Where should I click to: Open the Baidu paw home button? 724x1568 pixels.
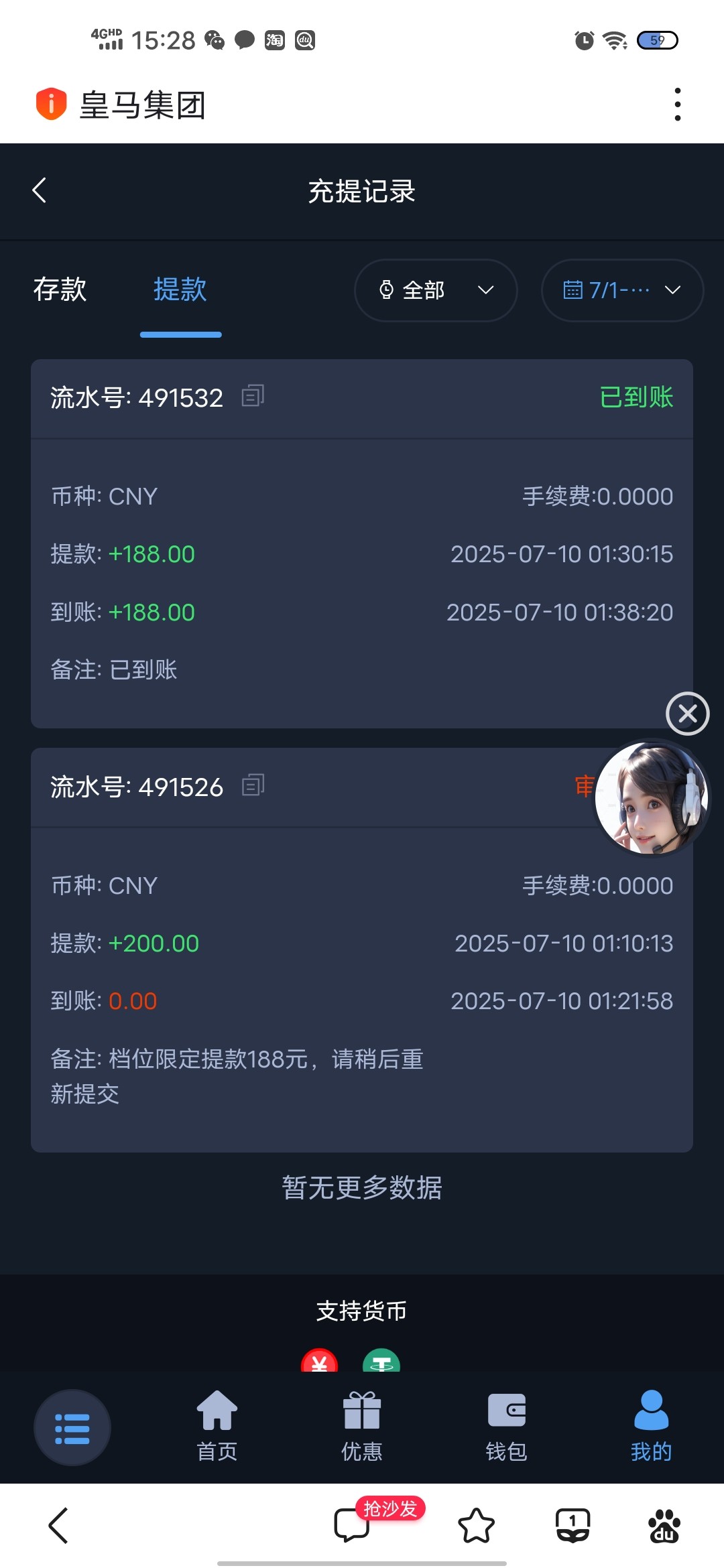pyautogui.click(x=664, y=1526)
